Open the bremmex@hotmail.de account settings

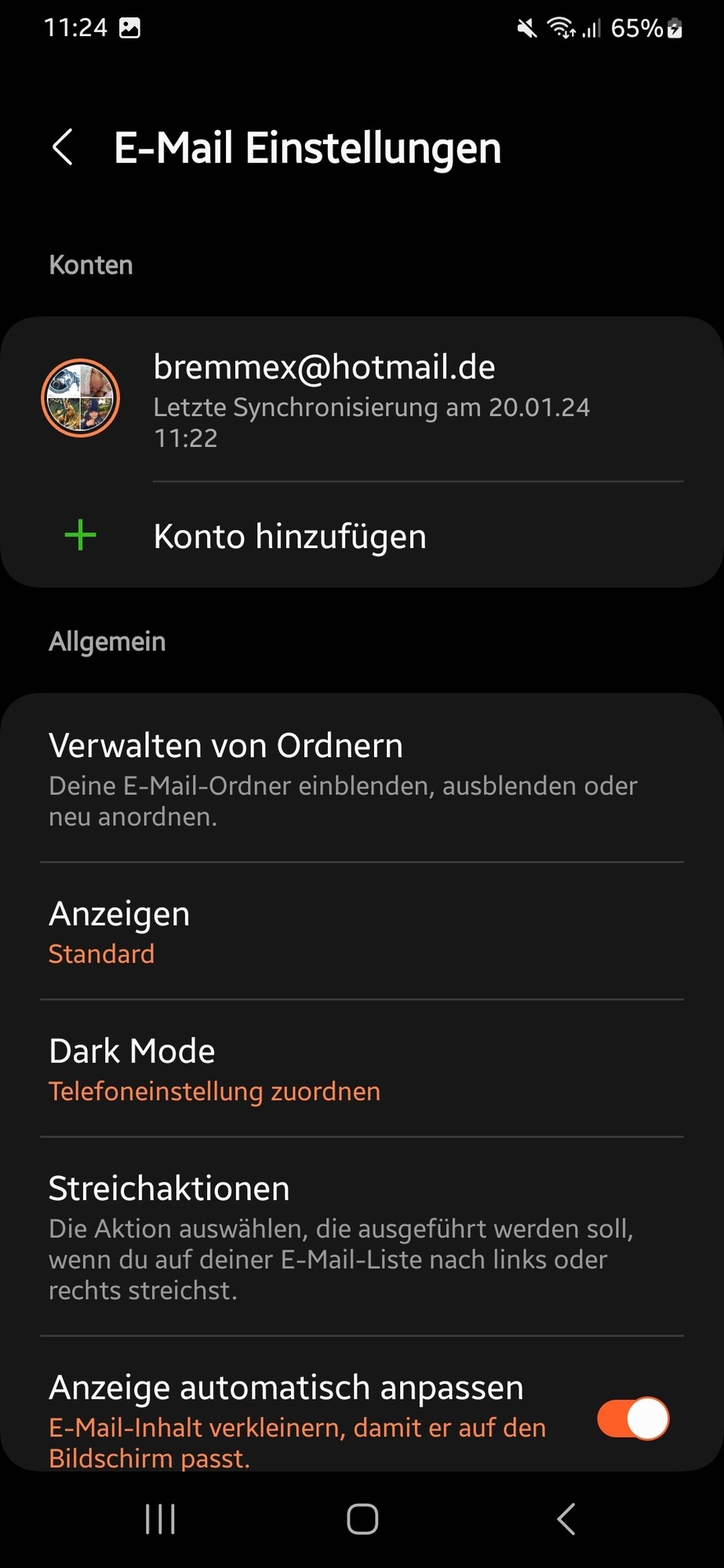361,400
